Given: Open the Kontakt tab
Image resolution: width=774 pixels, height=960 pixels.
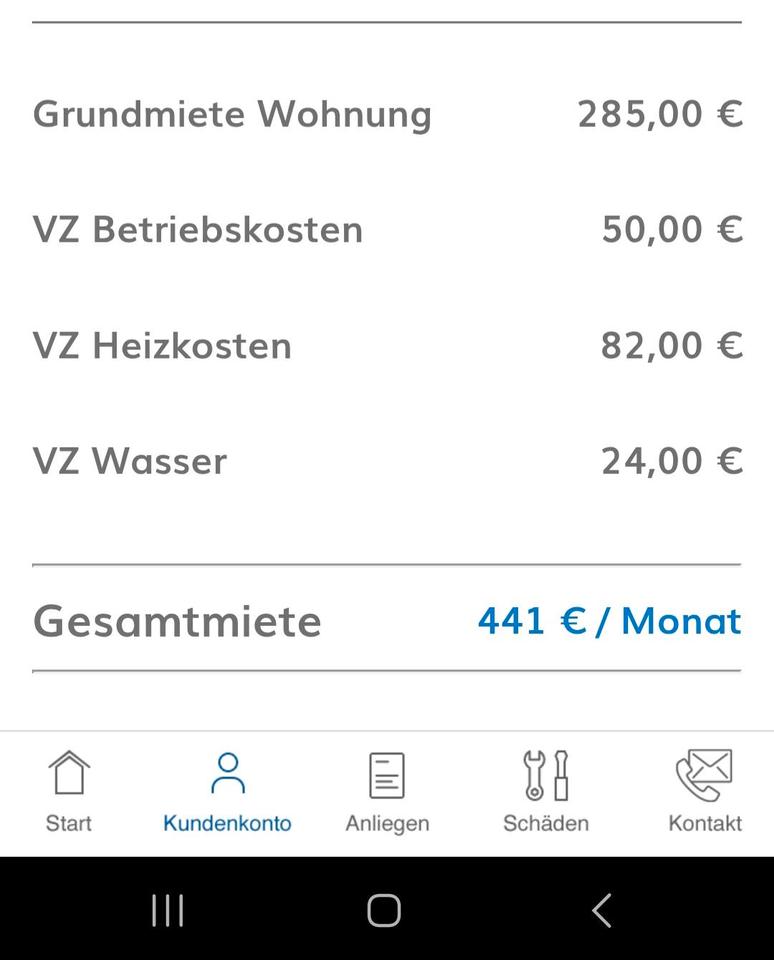Looking at the screenshot, I should (705, 791).
